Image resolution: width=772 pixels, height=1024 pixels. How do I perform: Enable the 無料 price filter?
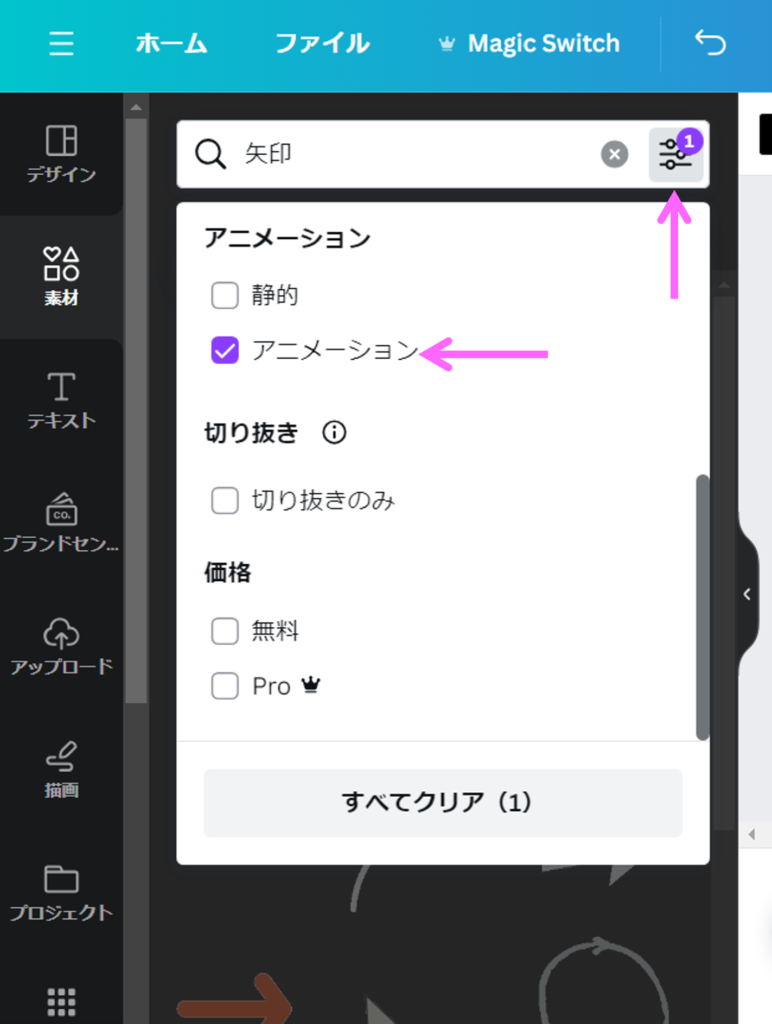pos(225,631)
